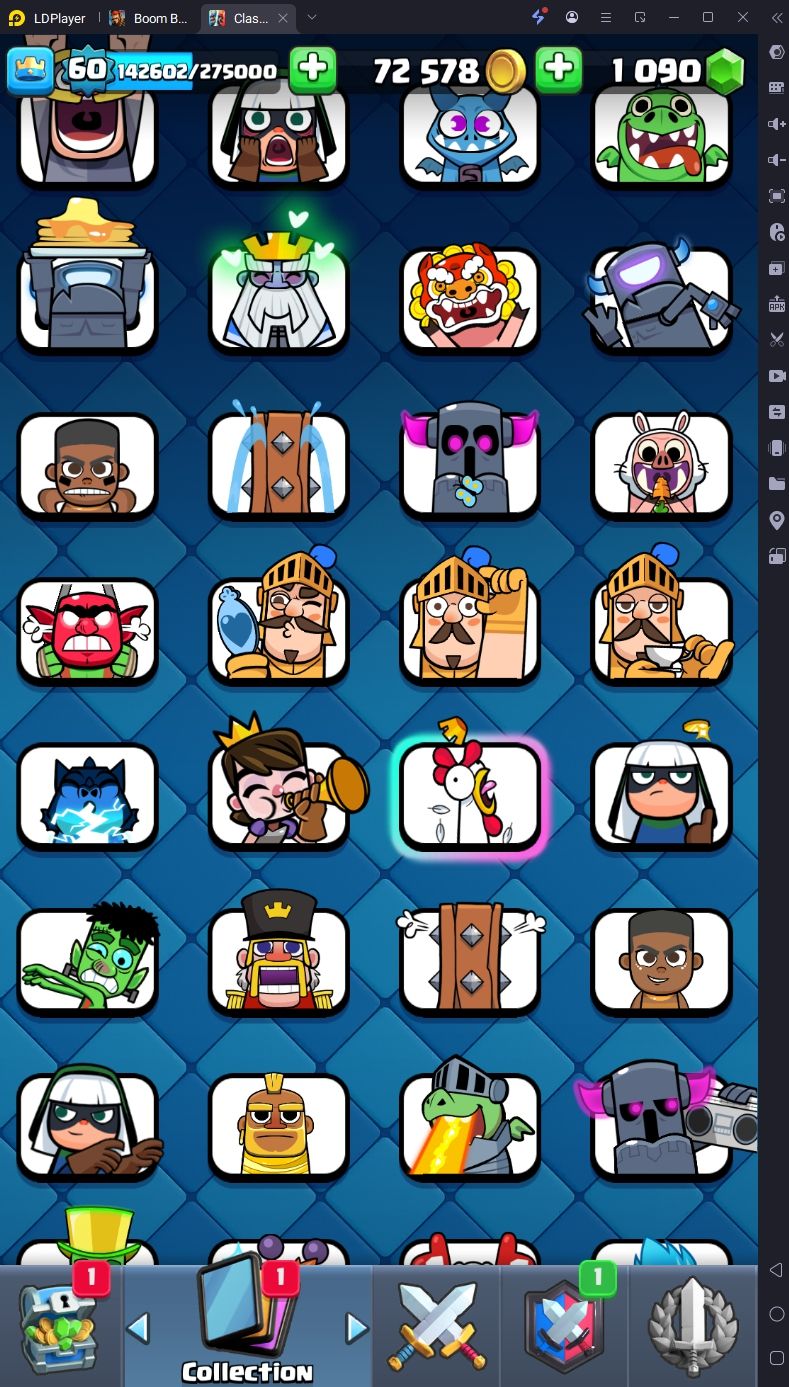Open the silver trophy events tab

point(693,1326)
